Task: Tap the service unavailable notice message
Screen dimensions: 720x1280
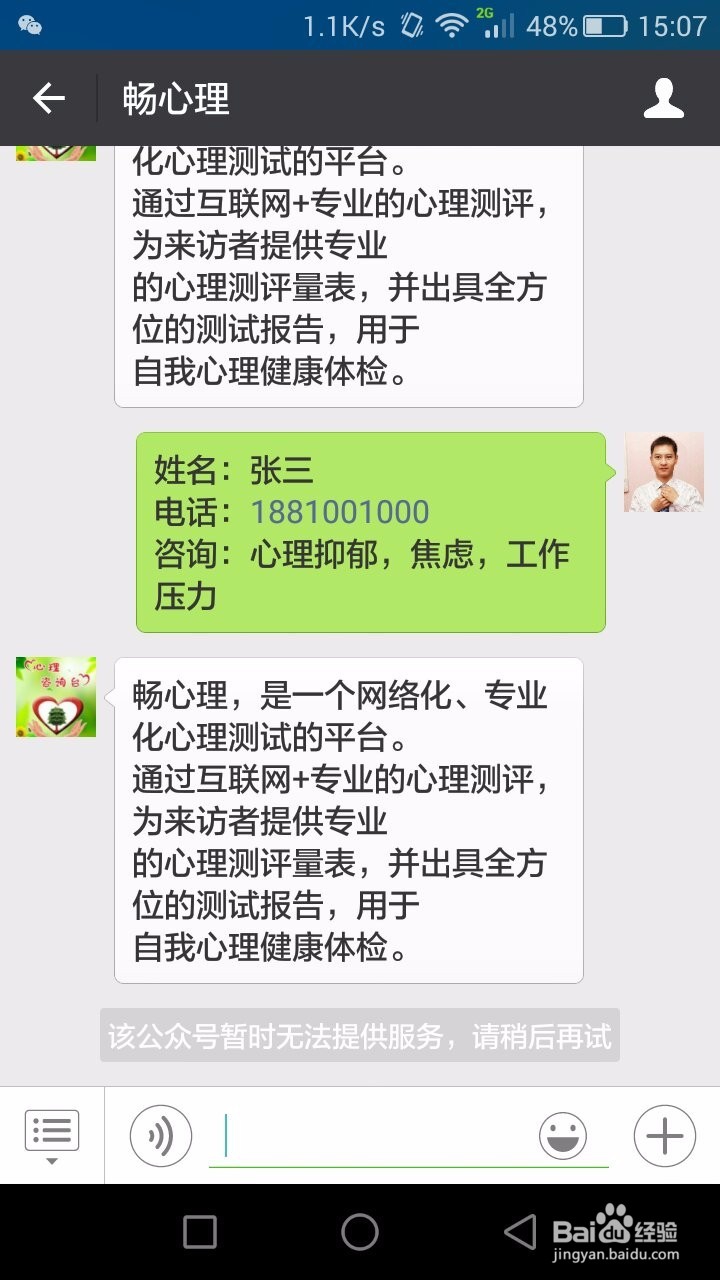Action: (360, 1037)
